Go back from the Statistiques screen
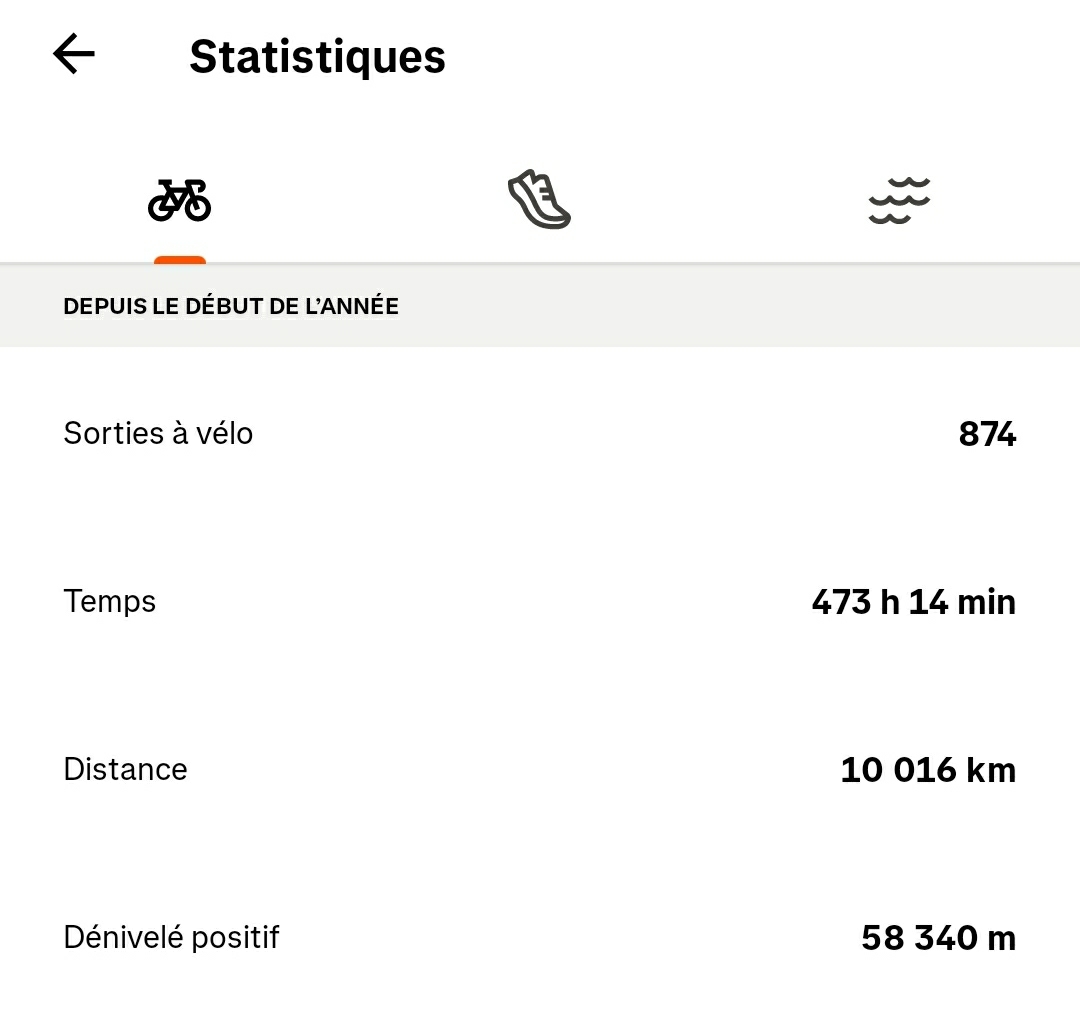1080x1014 pixels. point(74,54)
